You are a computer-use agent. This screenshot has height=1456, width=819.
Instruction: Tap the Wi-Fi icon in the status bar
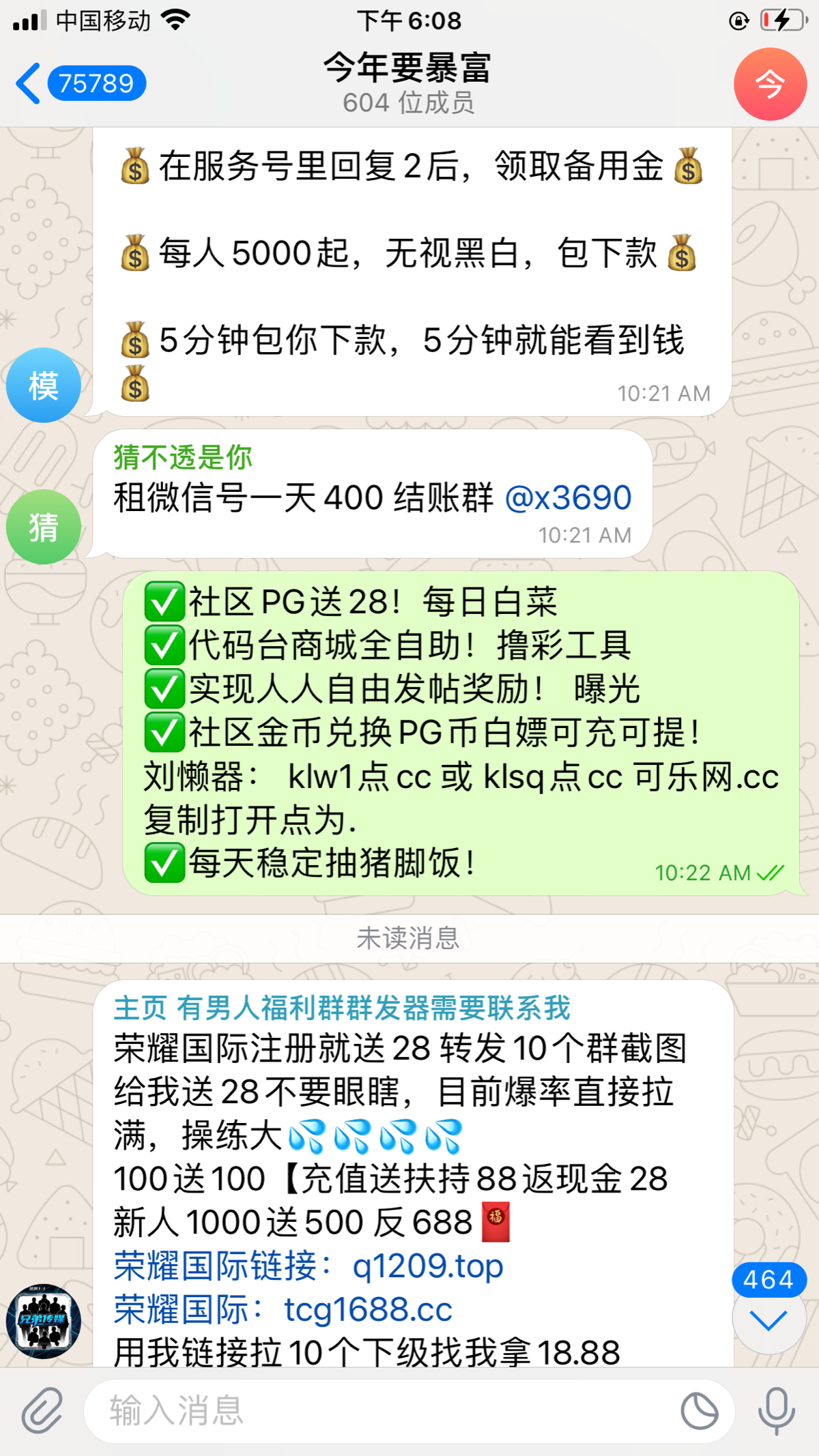(x=174, y=20)
